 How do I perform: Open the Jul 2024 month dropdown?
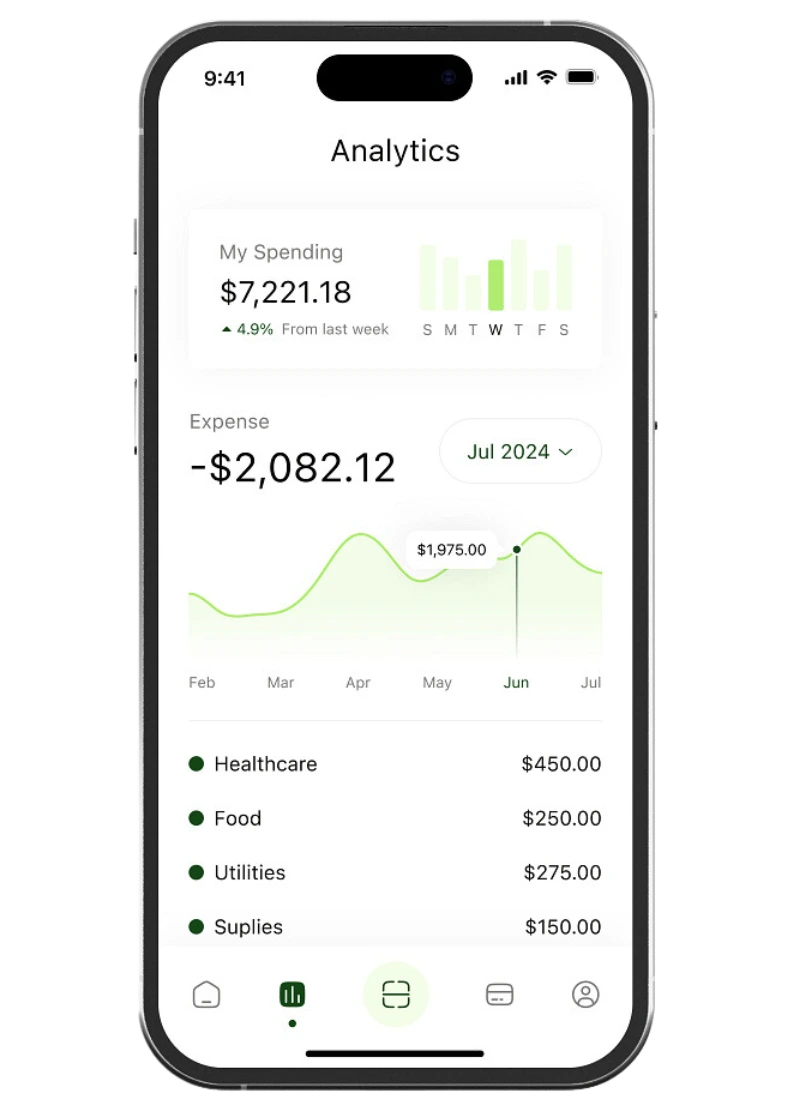pyautogui.click(x=520, y=452)
